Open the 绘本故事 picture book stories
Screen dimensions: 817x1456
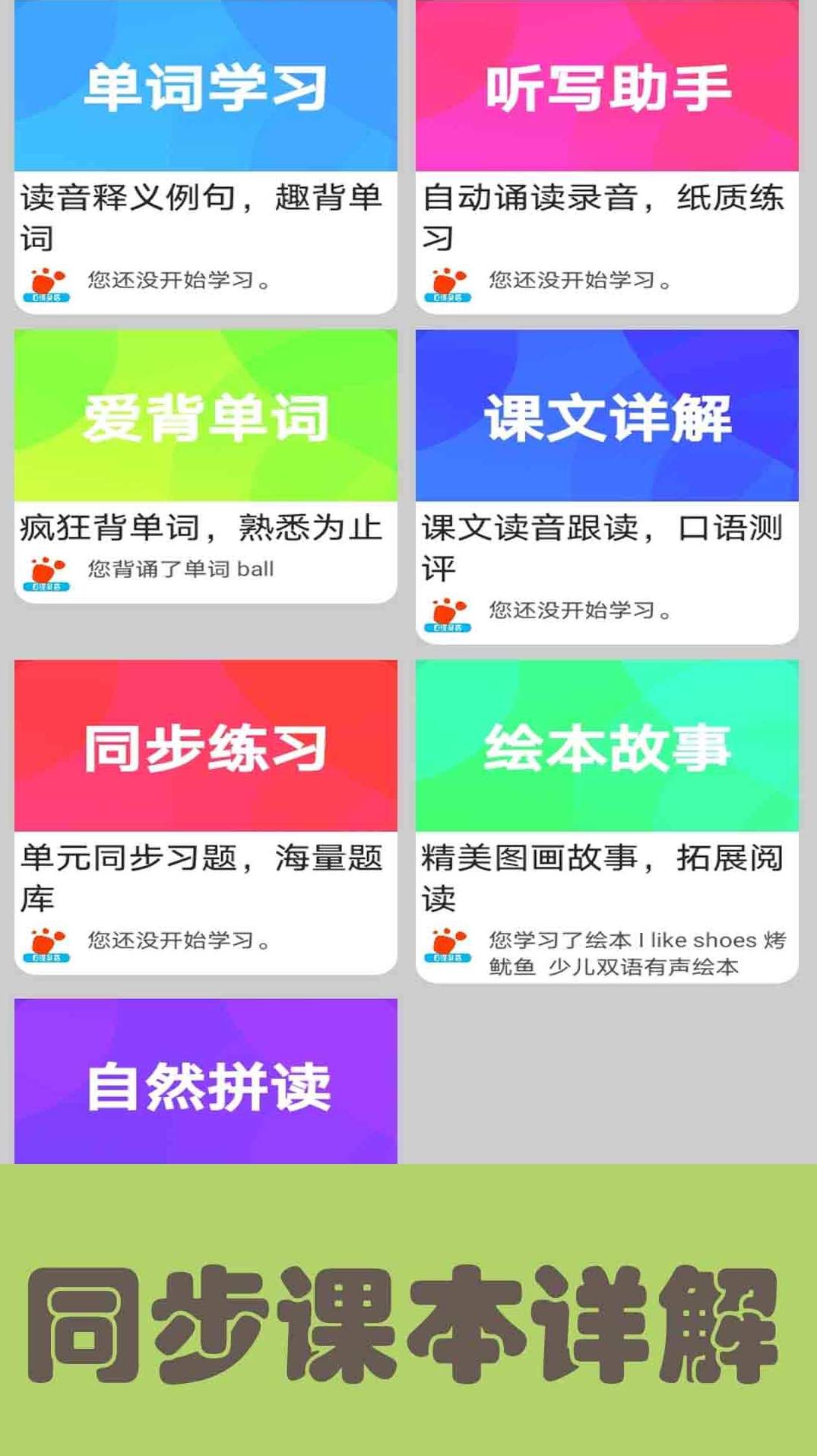tap(612, 749)
